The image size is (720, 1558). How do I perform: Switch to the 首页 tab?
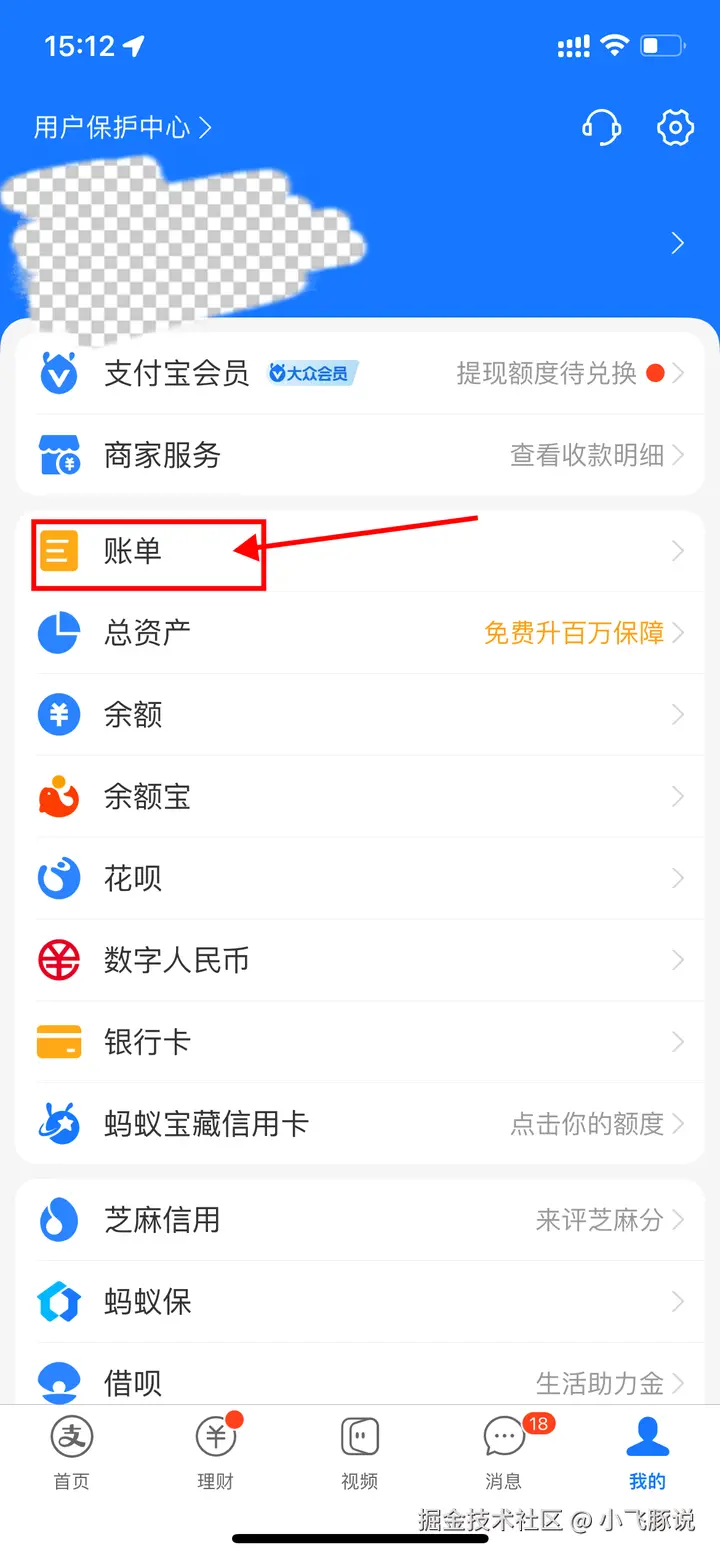point(72,1453)
